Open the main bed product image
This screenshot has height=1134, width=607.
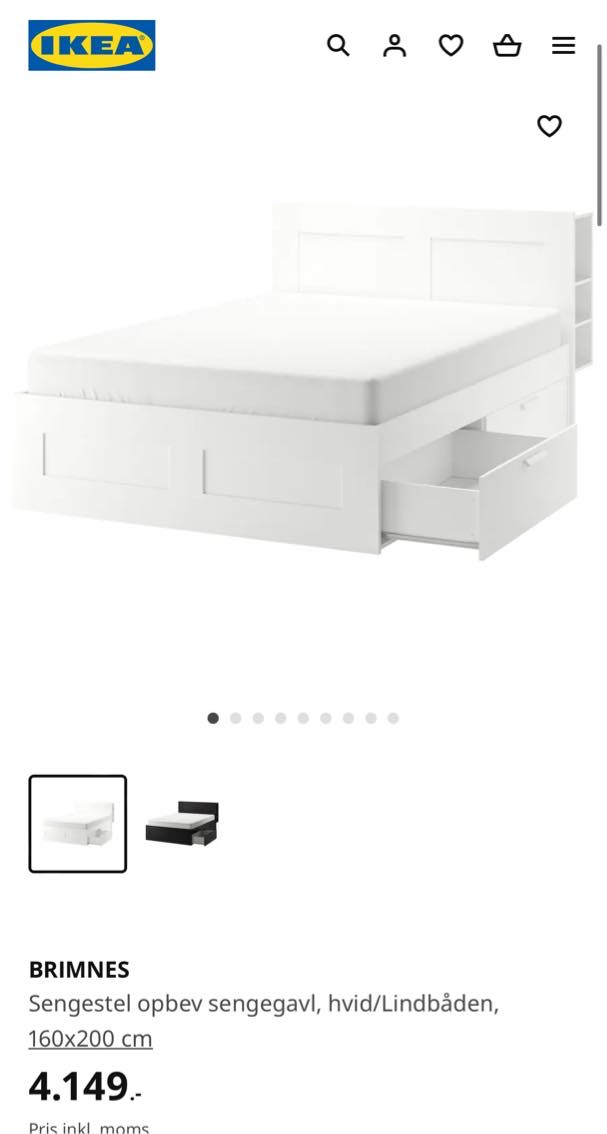pyautogui.click(x=300, y=390)
